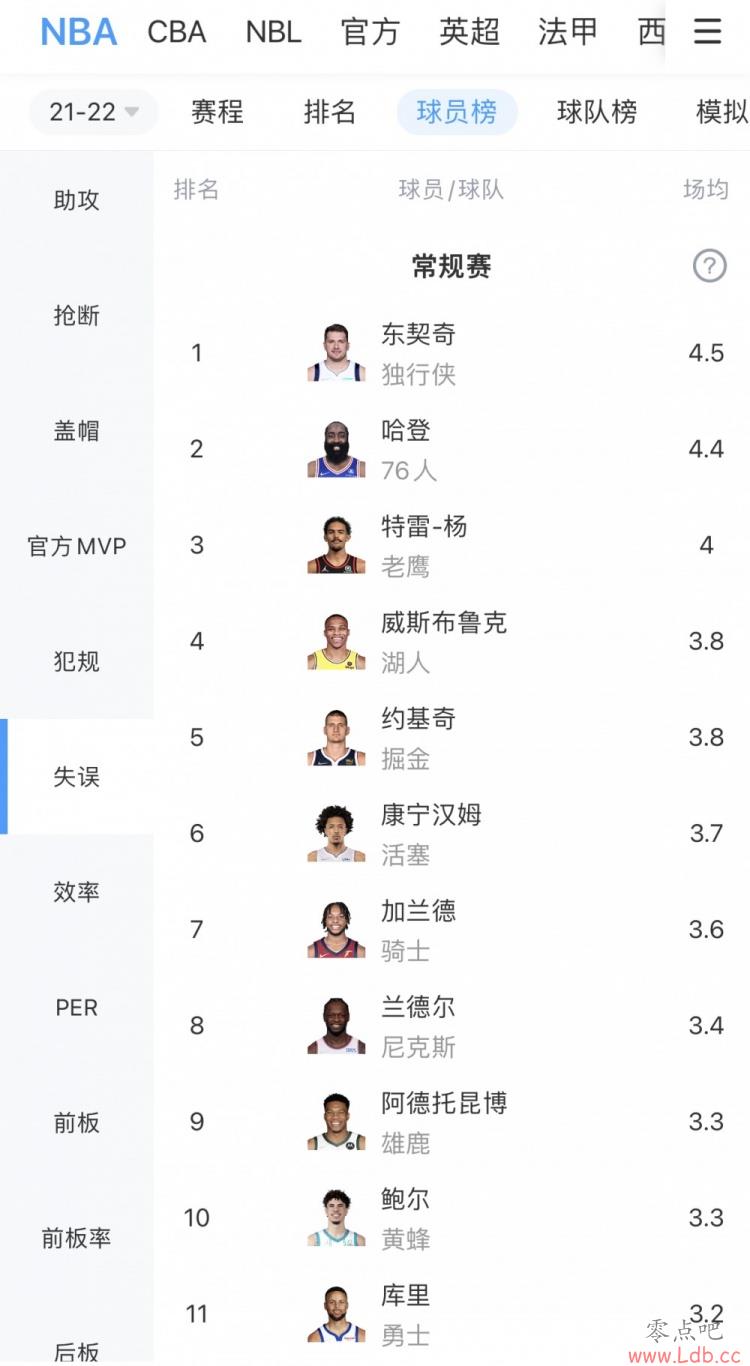
Task: Open player row for 哈登
Action: click(452, 449)
